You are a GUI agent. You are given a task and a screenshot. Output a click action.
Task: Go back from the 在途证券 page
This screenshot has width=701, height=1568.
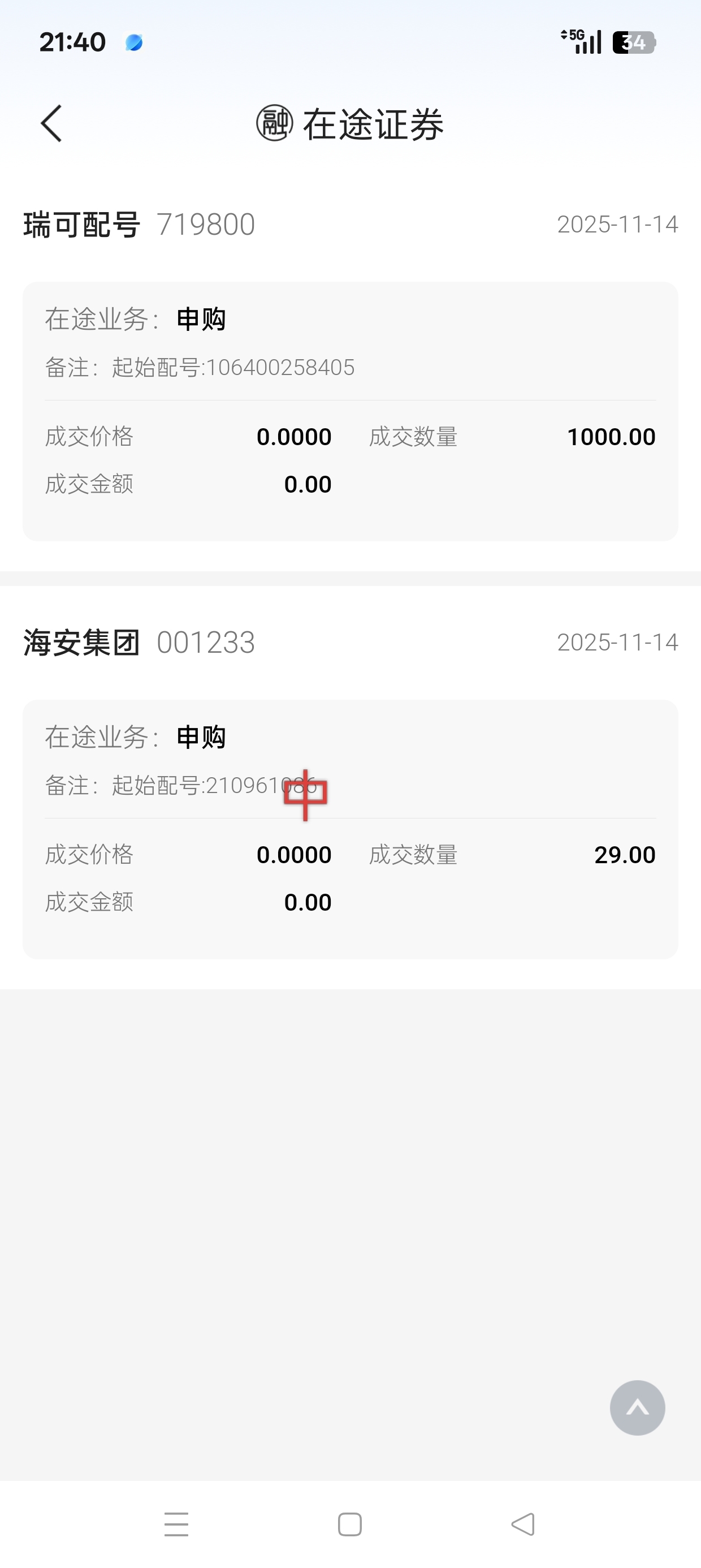[x=51, y=123]
